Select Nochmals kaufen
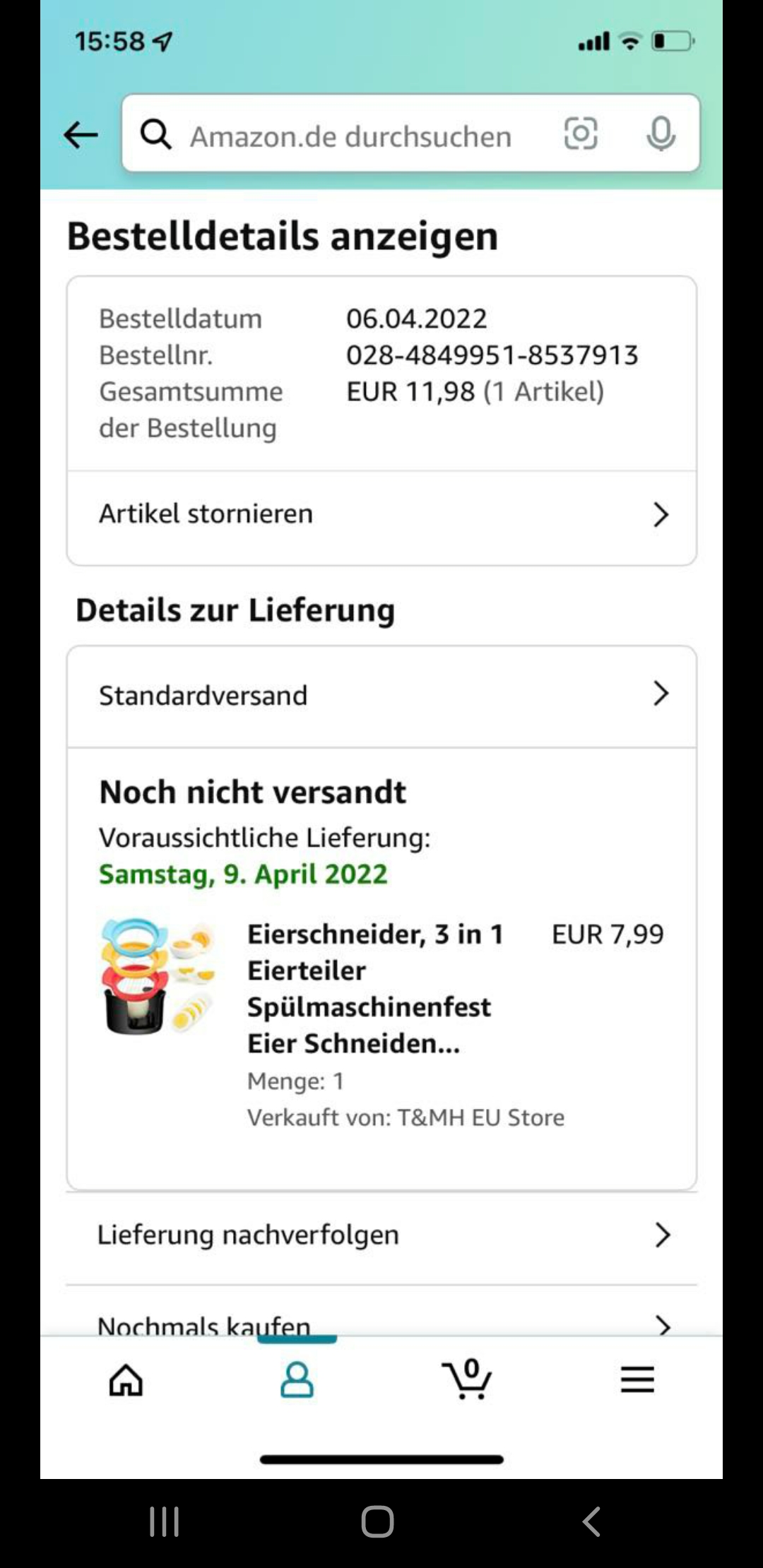Viewport: 763px width, 1568px height. (x=381, y=1322)
